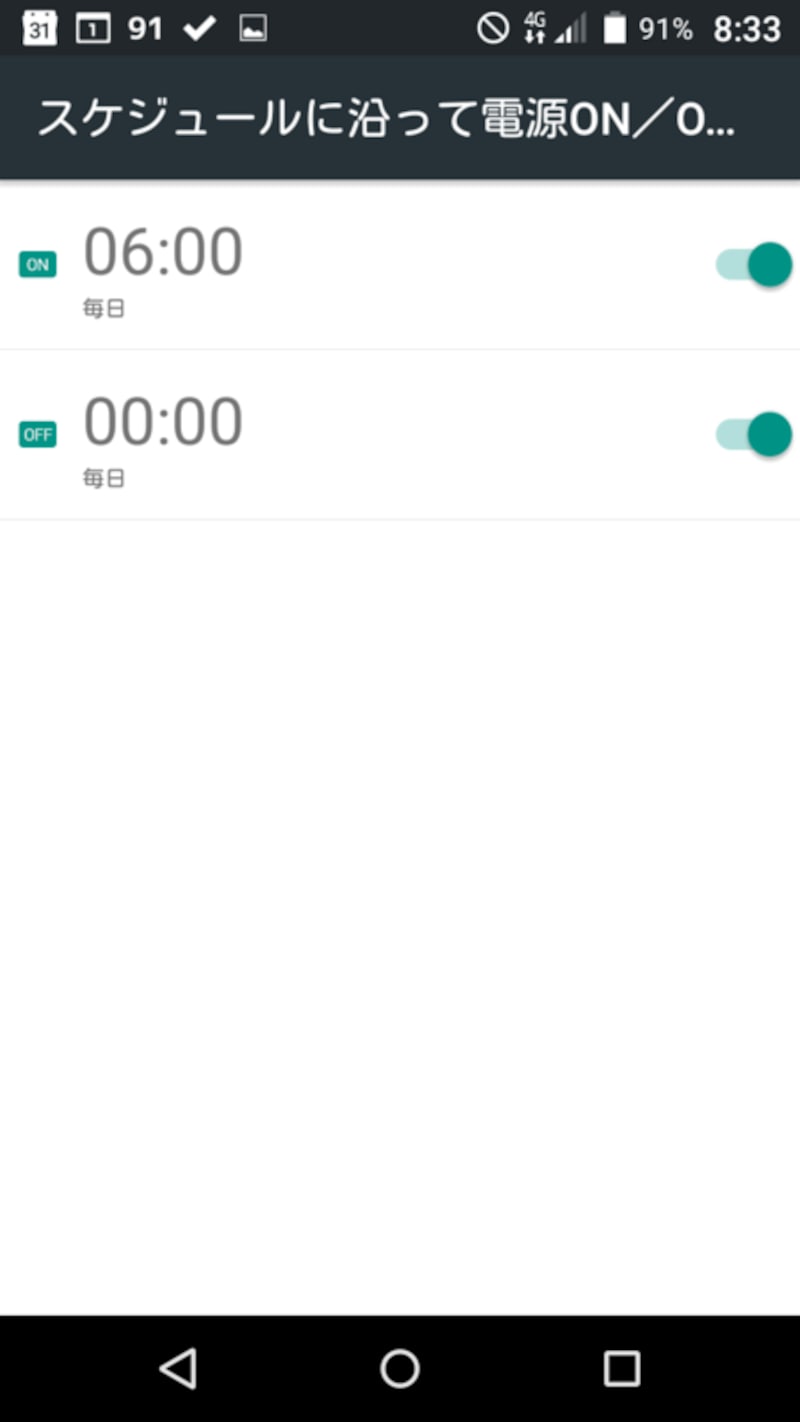The height and width of the screenshot is (1422, 800).
Task: Open the calendar notification icon showing 31
Action: pos(40,27)
